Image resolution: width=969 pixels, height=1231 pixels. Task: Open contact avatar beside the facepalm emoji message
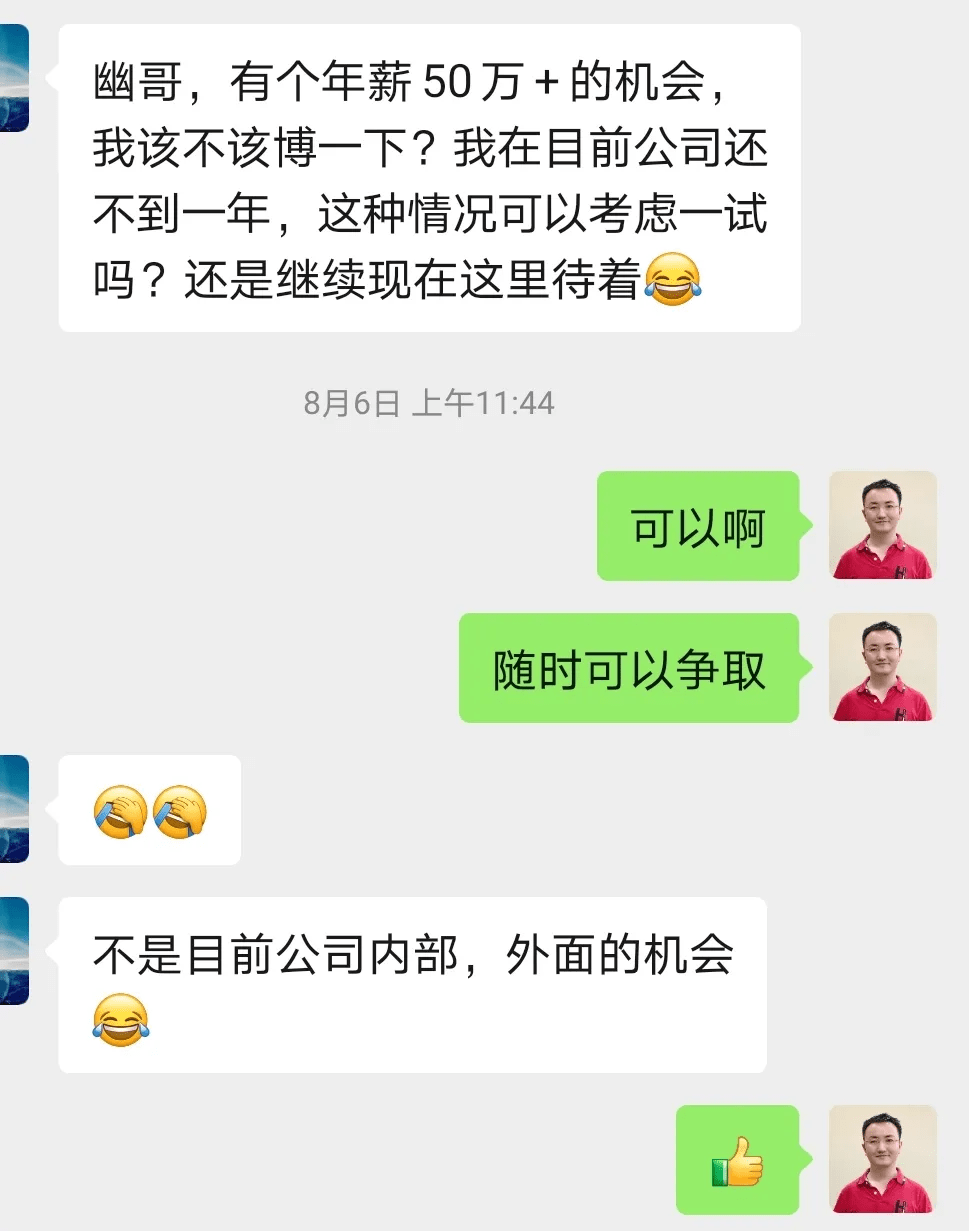(x=13, y=809)
